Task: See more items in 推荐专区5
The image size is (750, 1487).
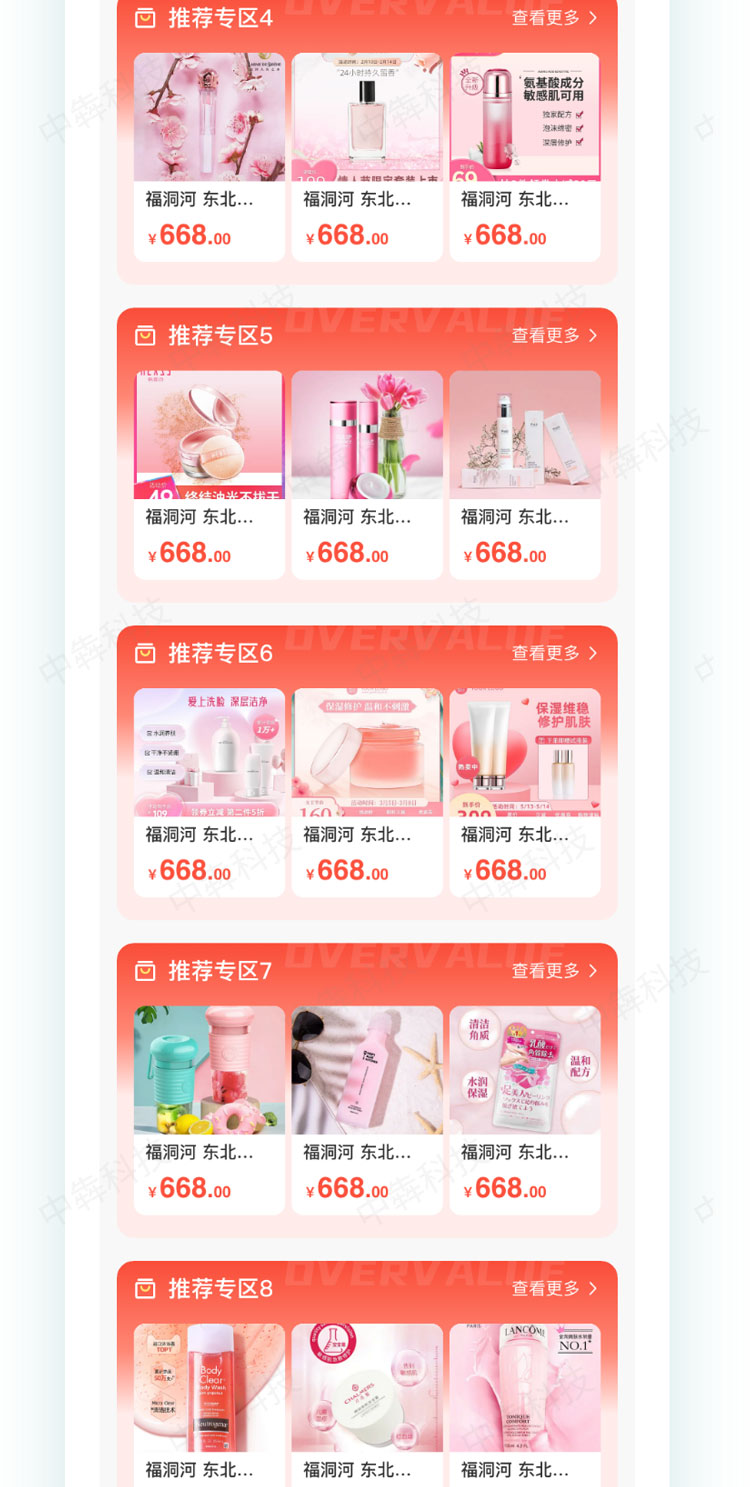Action: [x=554, y=335]
